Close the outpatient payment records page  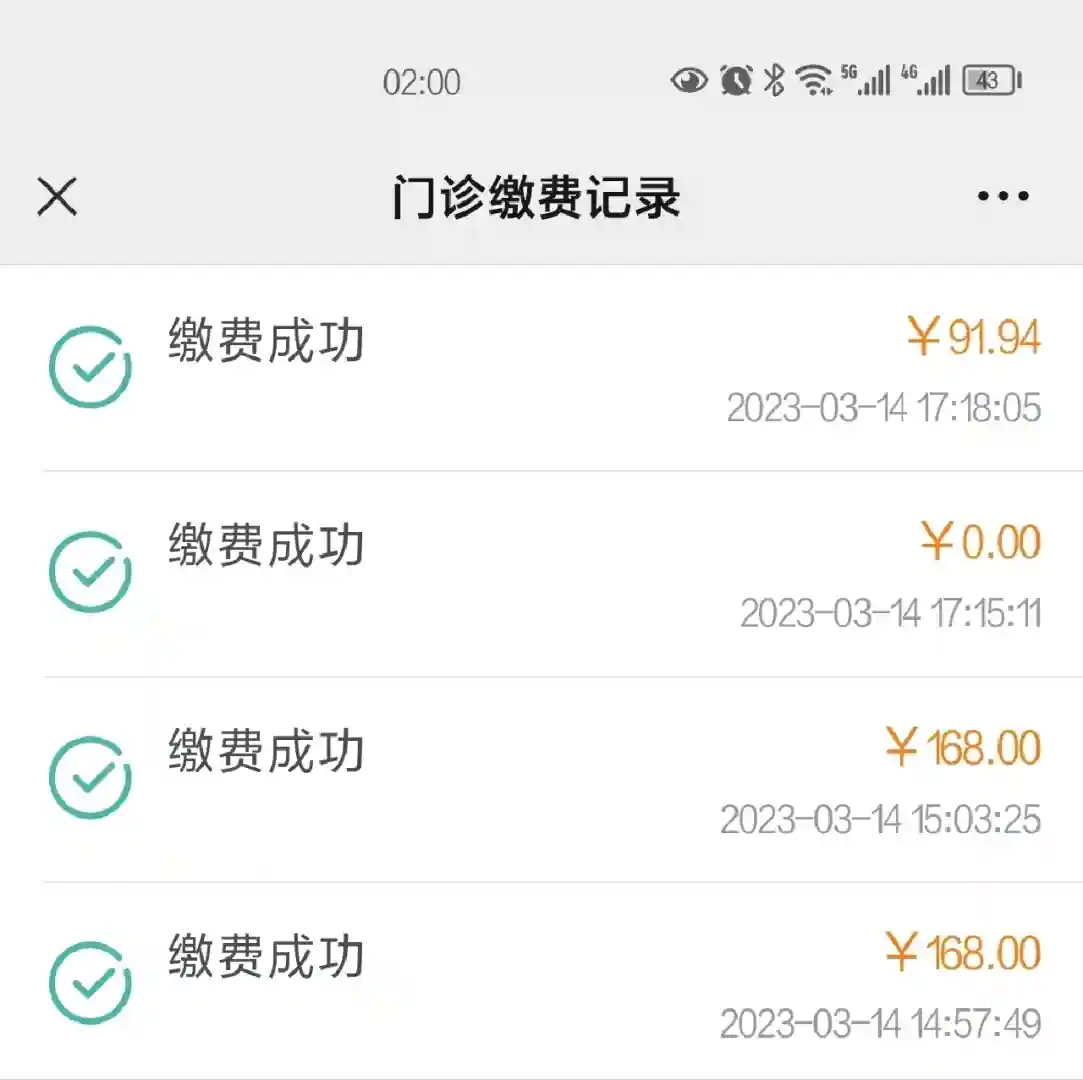pos(57,197)
